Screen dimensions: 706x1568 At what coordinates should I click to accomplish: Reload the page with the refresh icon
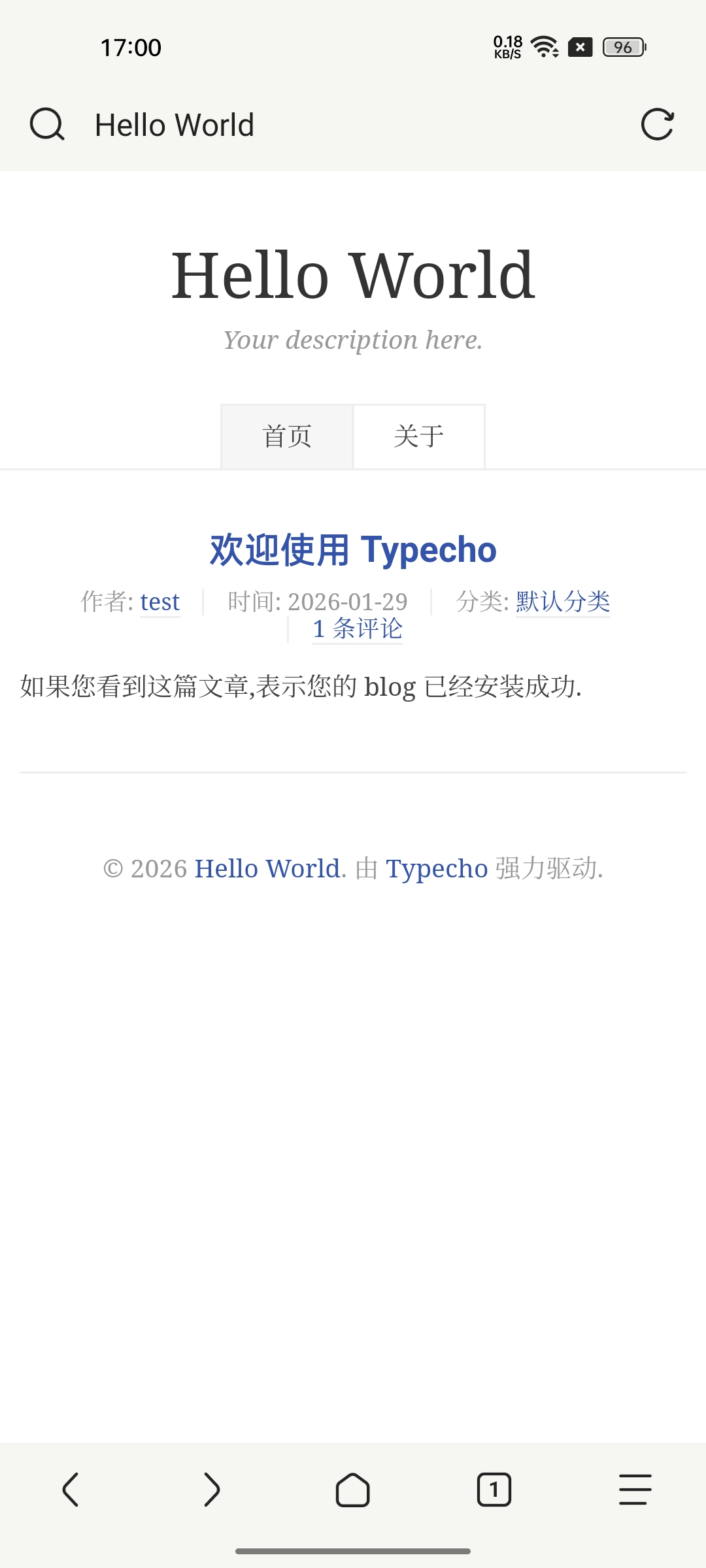pyautogui.click(x=657, y=124)
